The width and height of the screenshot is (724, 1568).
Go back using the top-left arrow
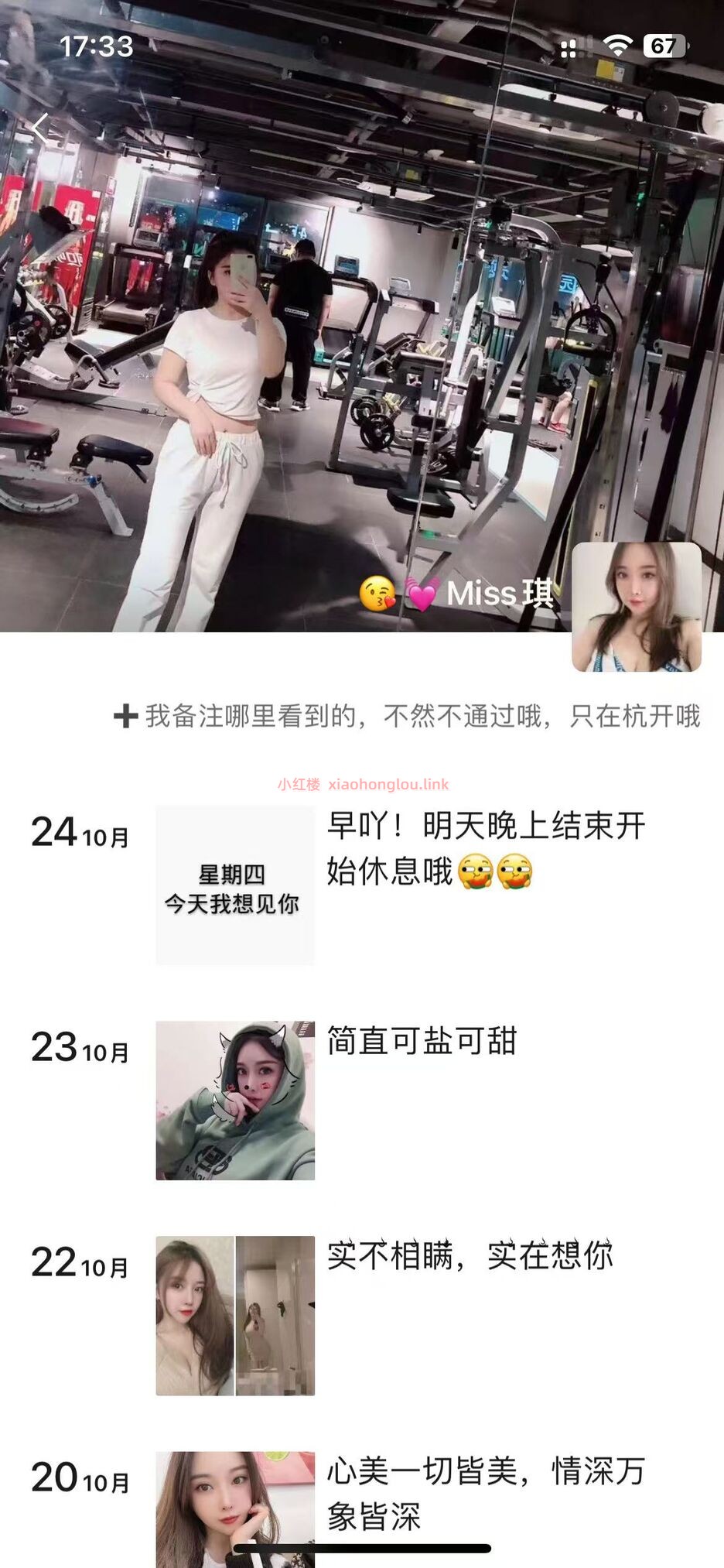(41, 128)
